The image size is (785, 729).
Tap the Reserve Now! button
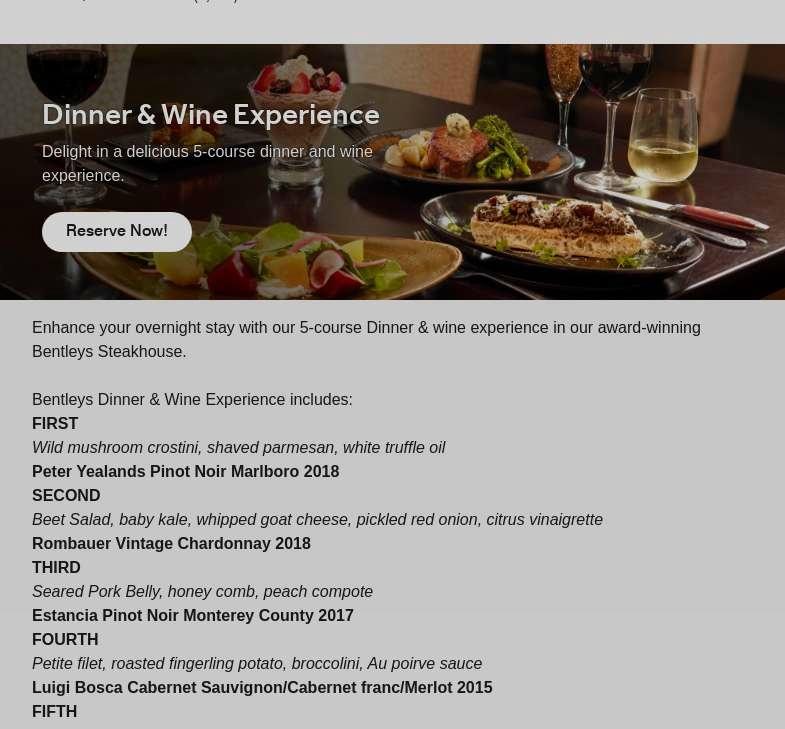pyautogui.click(x=117, y=232)
